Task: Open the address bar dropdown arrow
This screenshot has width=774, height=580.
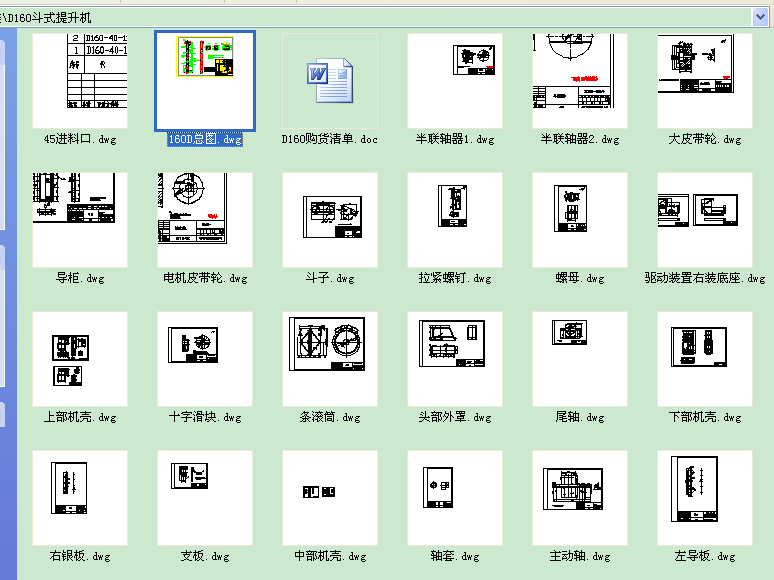Action: click(x=763, y=17)
